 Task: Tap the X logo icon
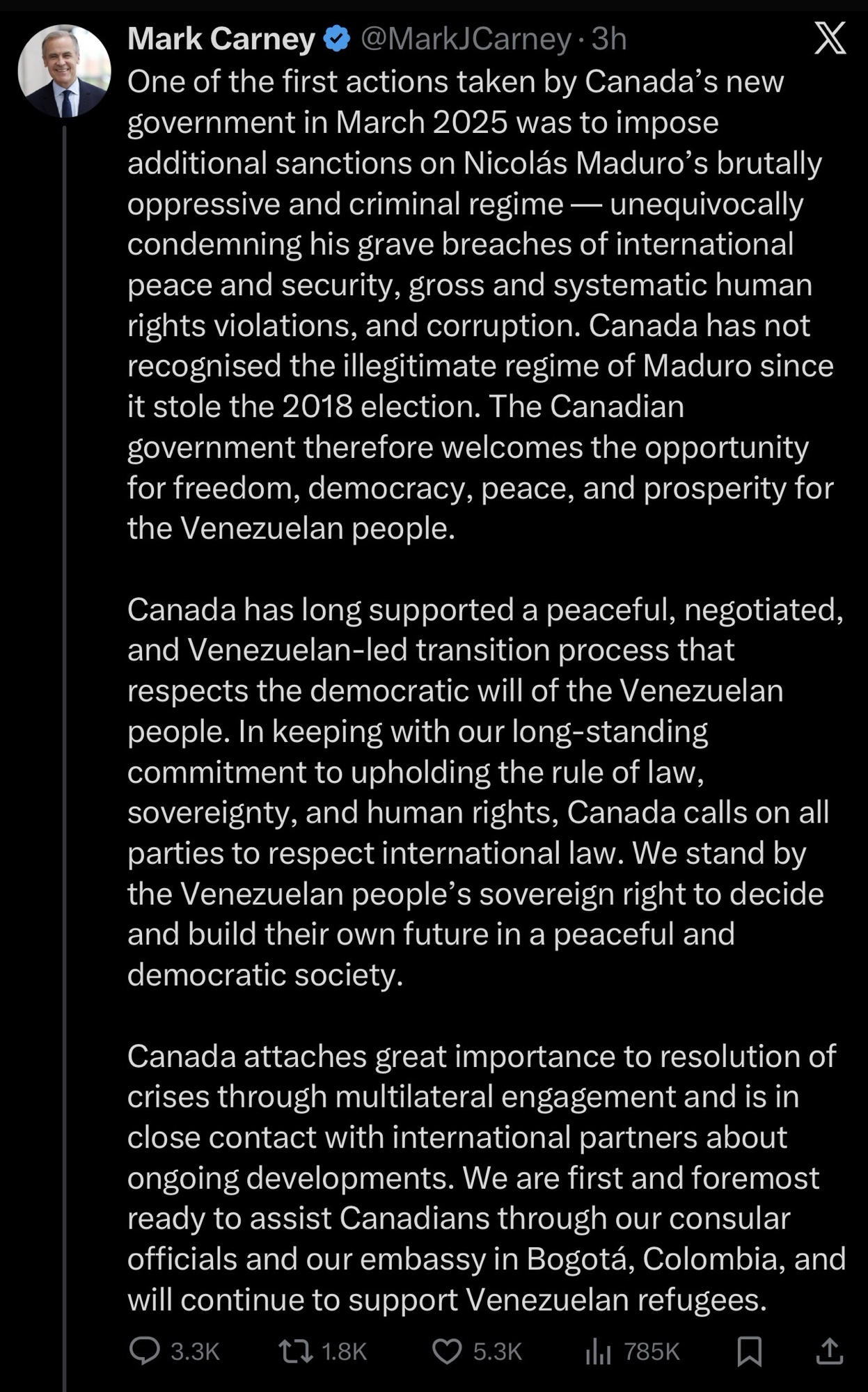tap(830, 38)
